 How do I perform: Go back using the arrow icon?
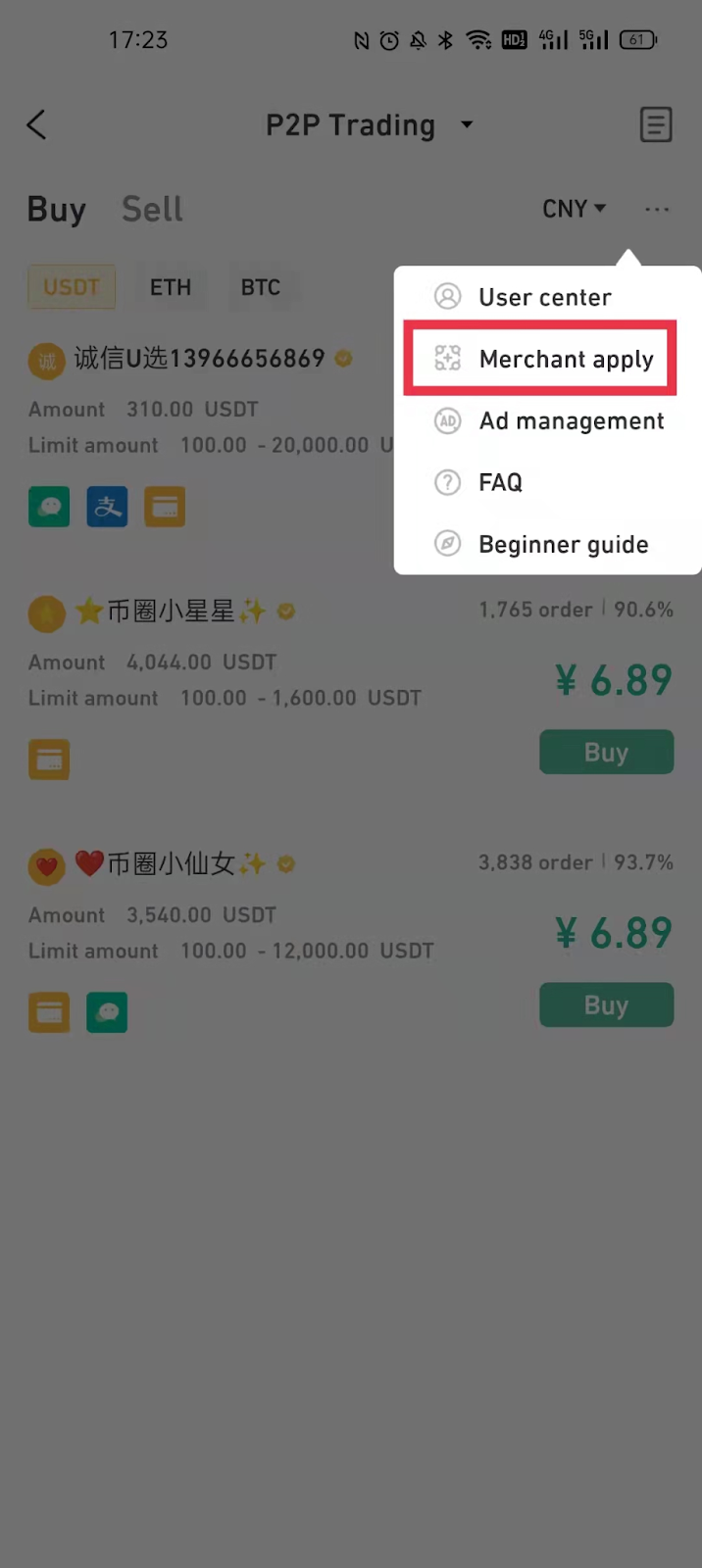[36, 124]
